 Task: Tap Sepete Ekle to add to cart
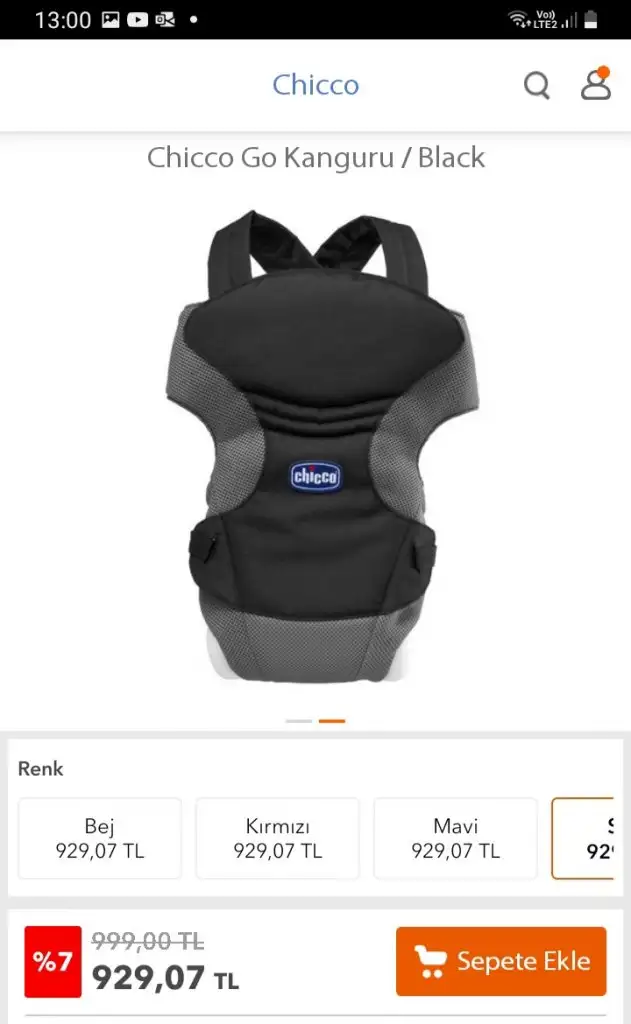click(x=501, y=961)
